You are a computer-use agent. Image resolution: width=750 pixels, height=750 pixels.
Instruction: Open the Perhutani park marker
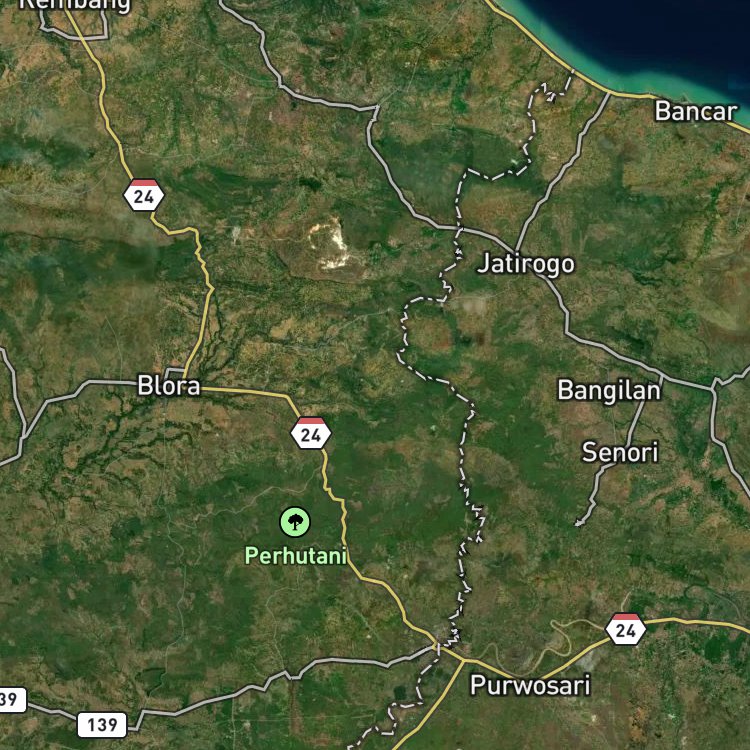(x=295, y=522)
